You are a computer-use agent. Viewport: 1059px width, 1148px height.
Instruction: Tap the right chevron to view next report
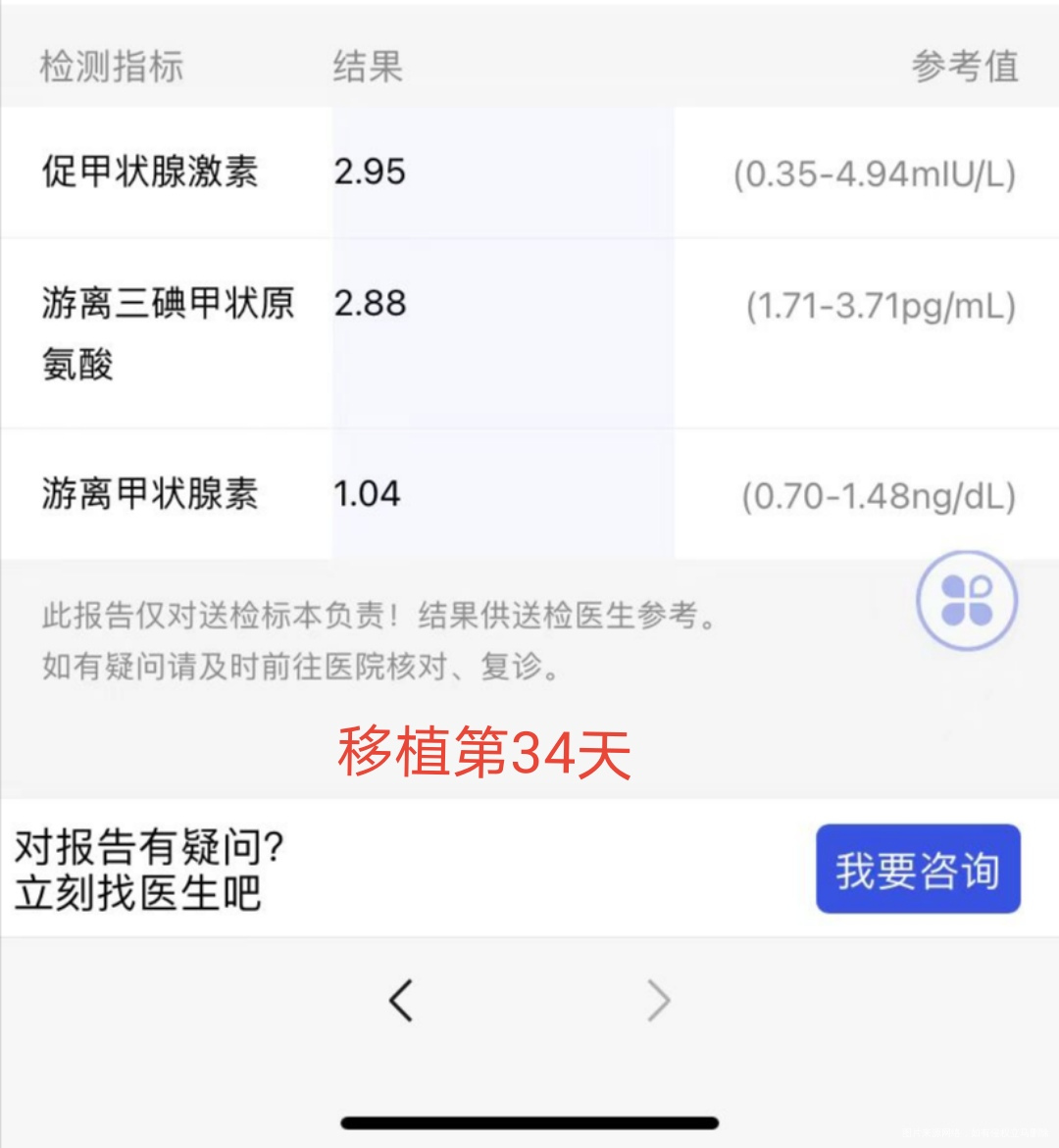[x=658, y=999]
